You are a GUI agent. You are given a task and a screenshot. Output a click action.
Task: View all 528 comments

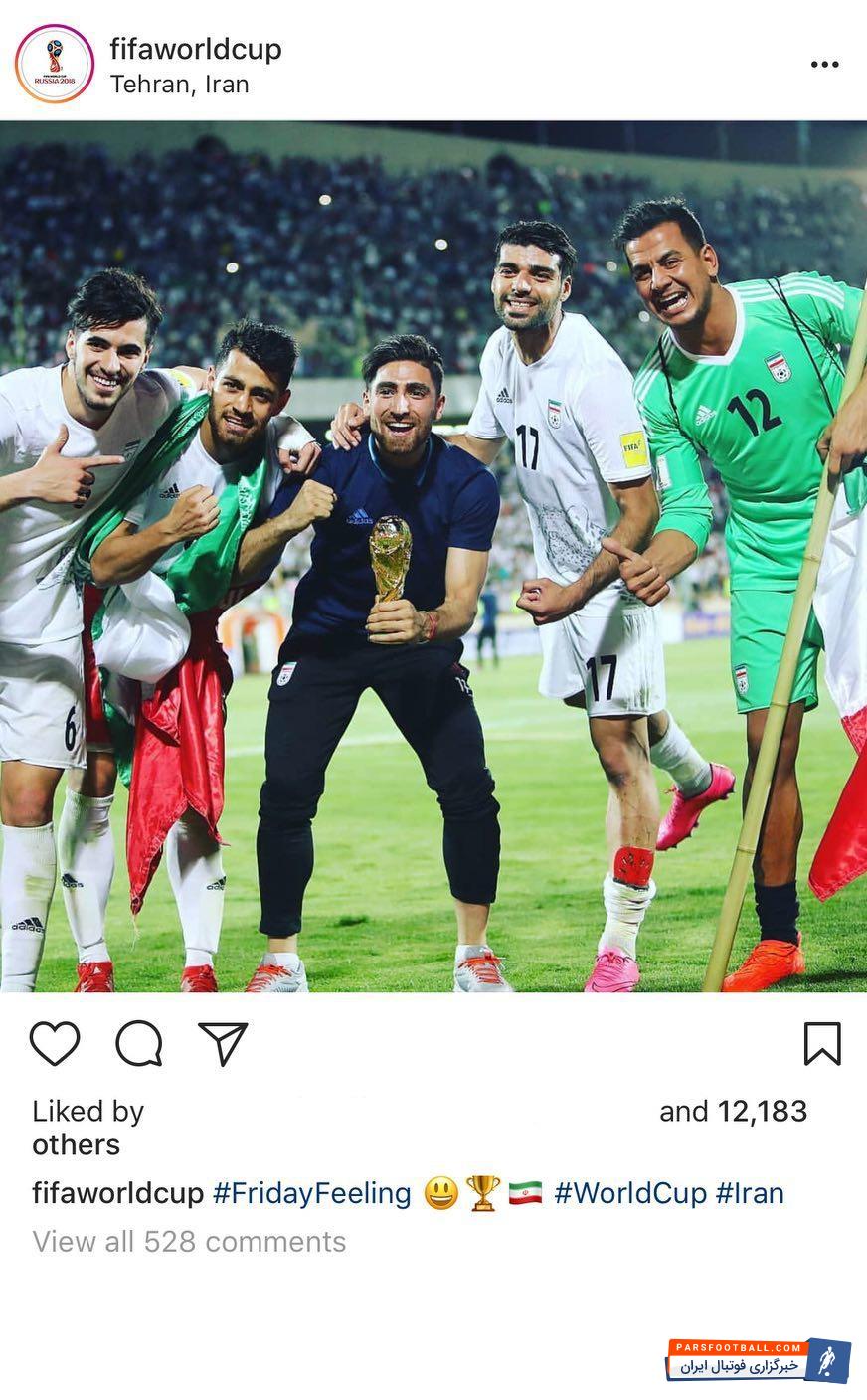pos(189,1242)
